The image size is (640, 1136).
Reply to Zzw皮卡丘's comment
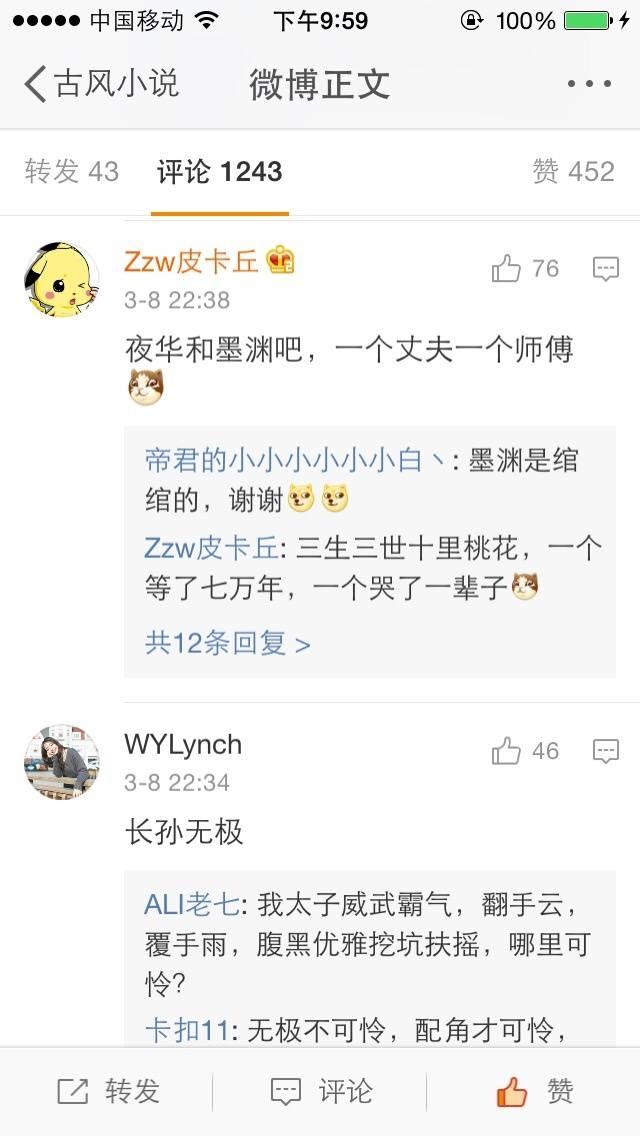click(605, 268)
